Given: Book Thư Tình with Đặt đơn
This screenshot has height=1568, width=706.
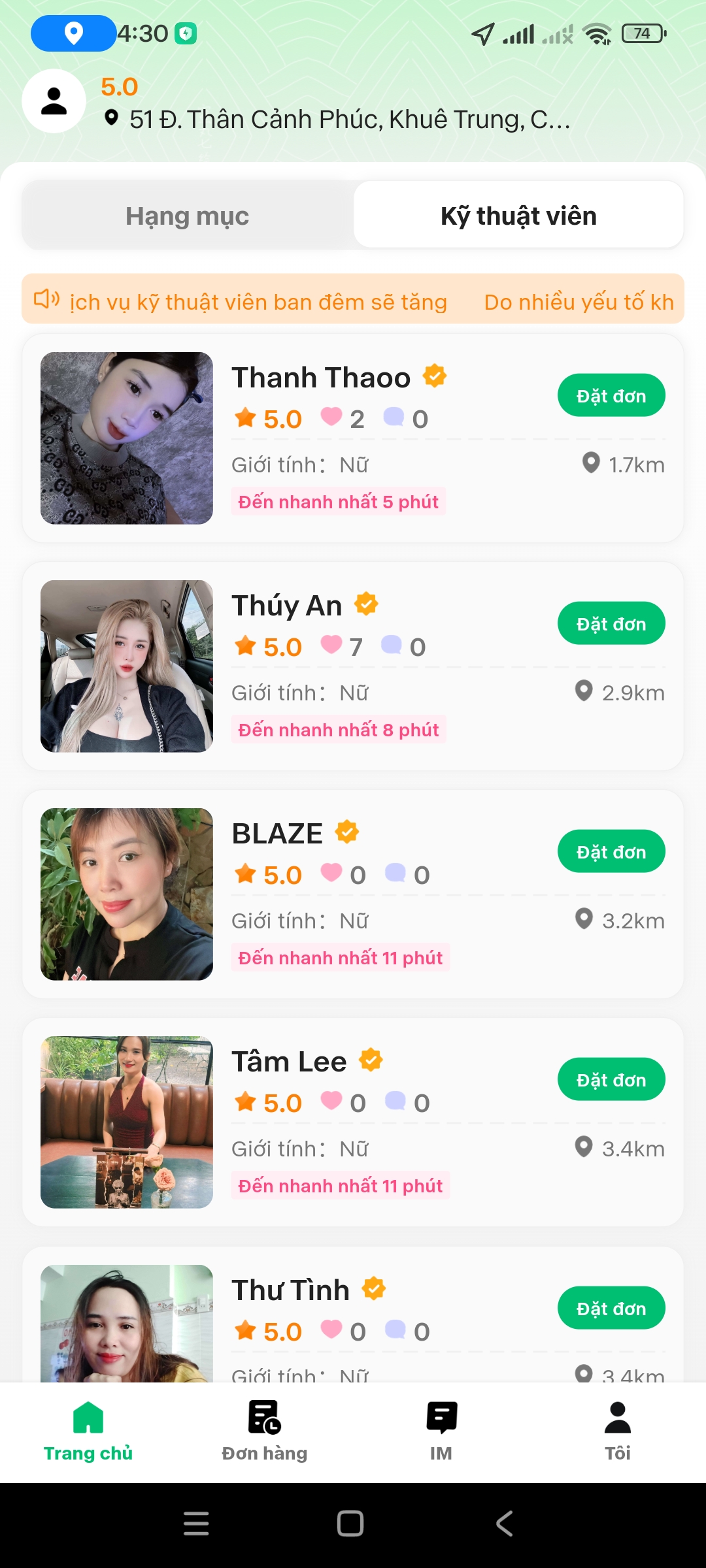Looking at the screenshot, I should (611, 1308).
